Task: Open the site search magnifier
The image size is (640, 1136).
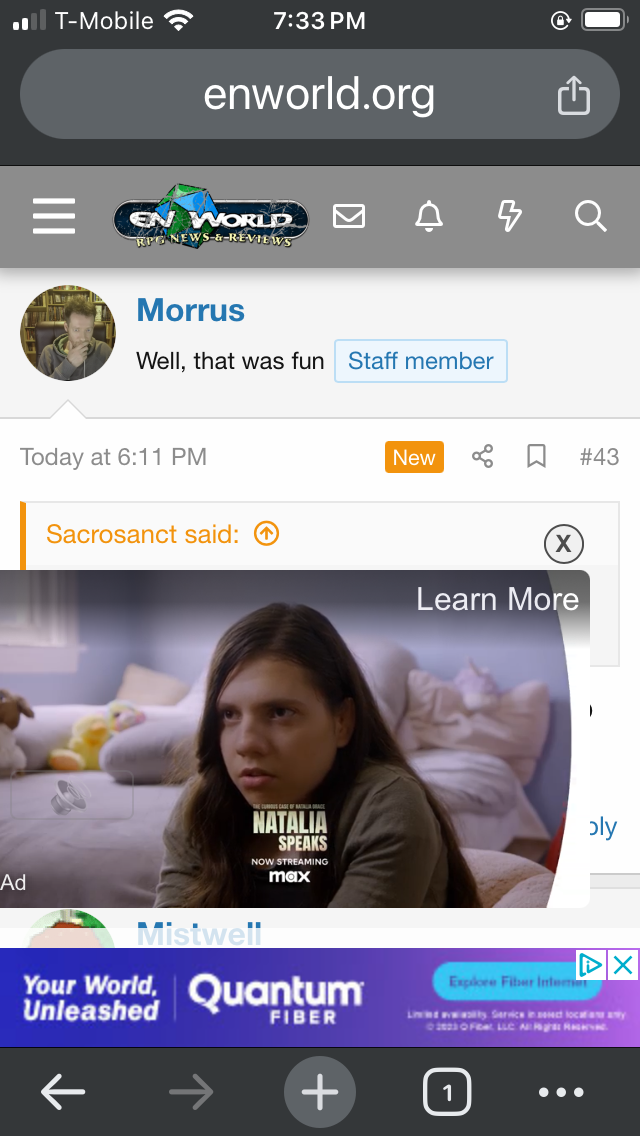Action: pyautogui.click(x=590, y=216)
